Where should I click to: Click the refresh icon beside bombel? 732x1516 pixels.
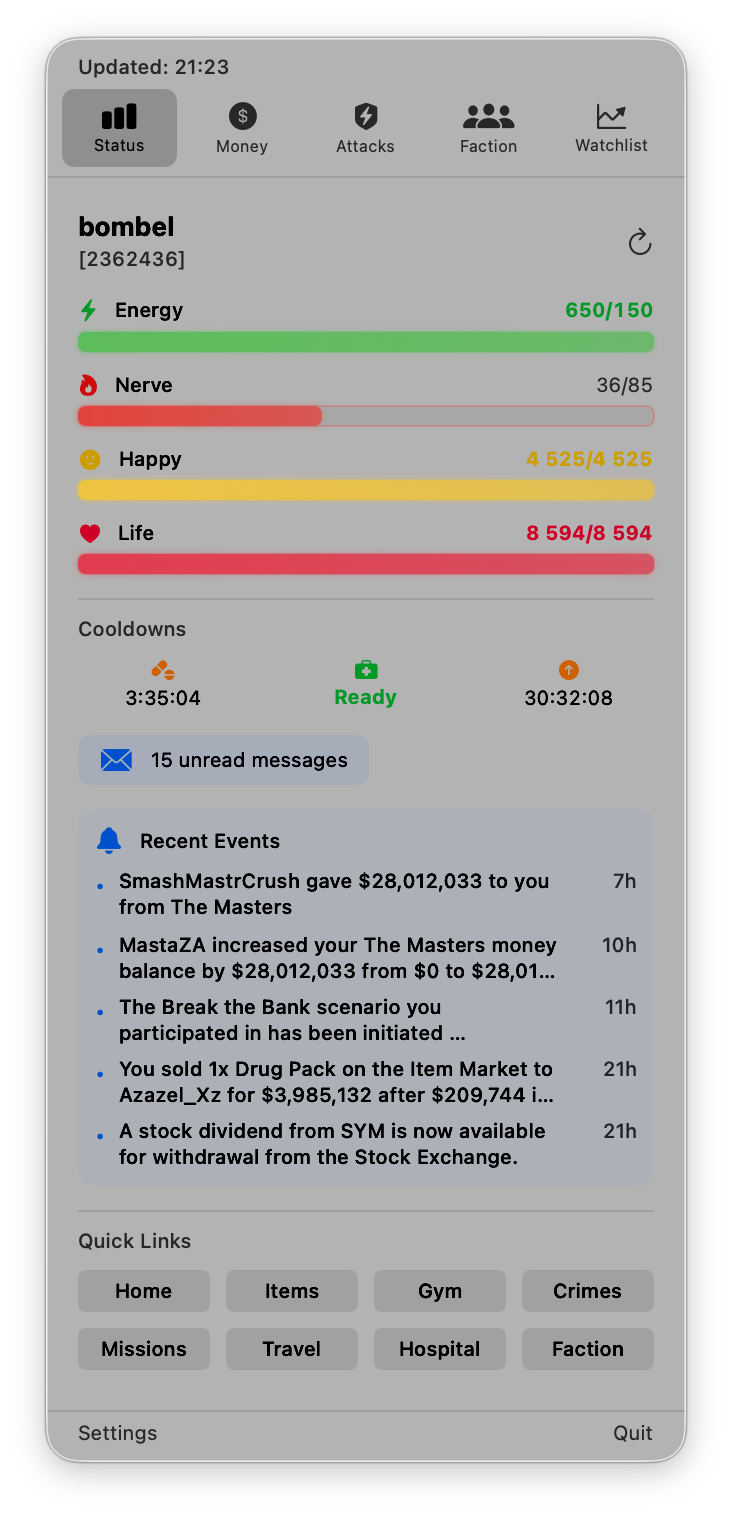tap(639, 242)
